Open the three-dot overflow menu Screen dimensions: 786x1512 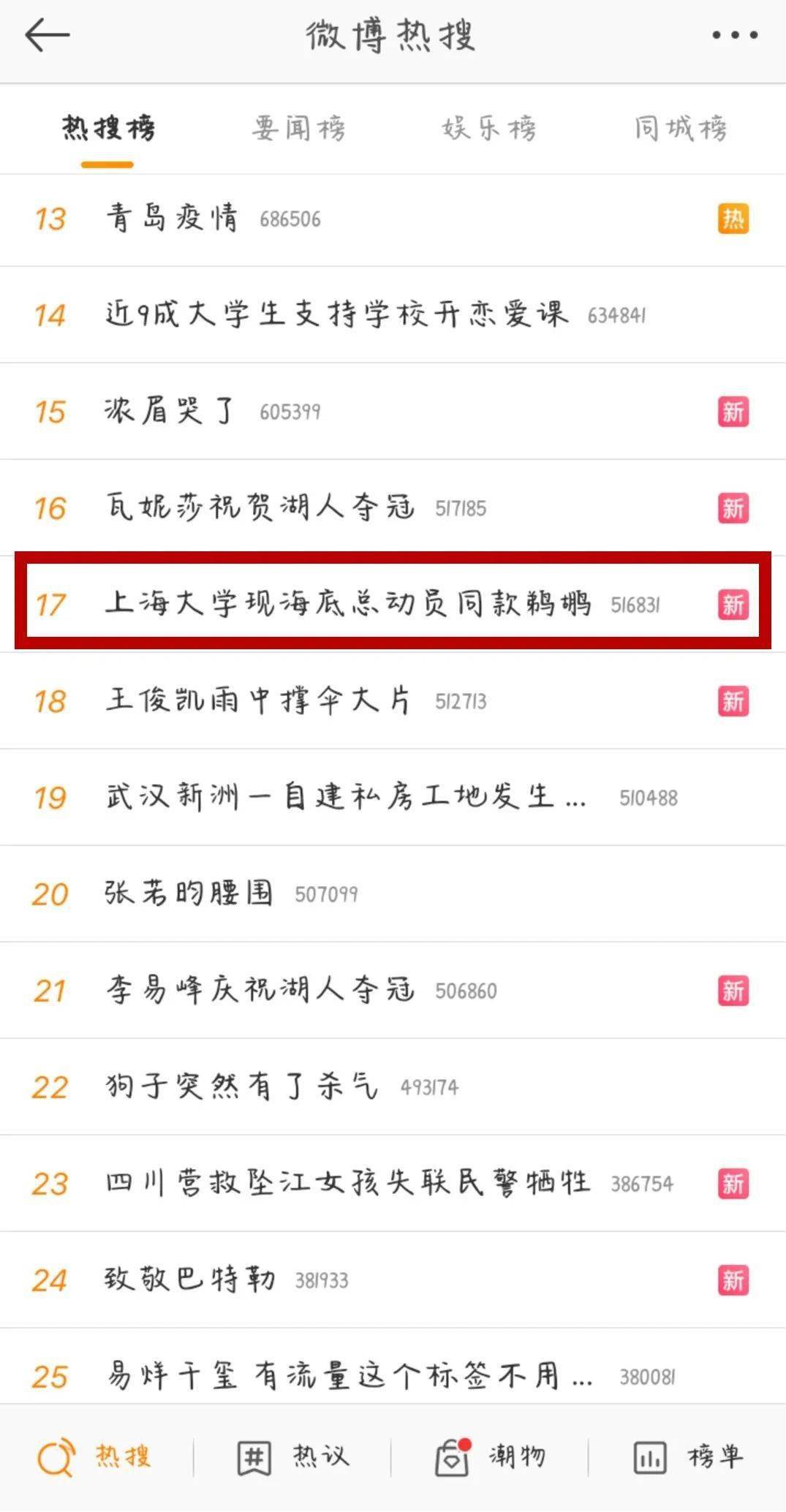point(735,35)
